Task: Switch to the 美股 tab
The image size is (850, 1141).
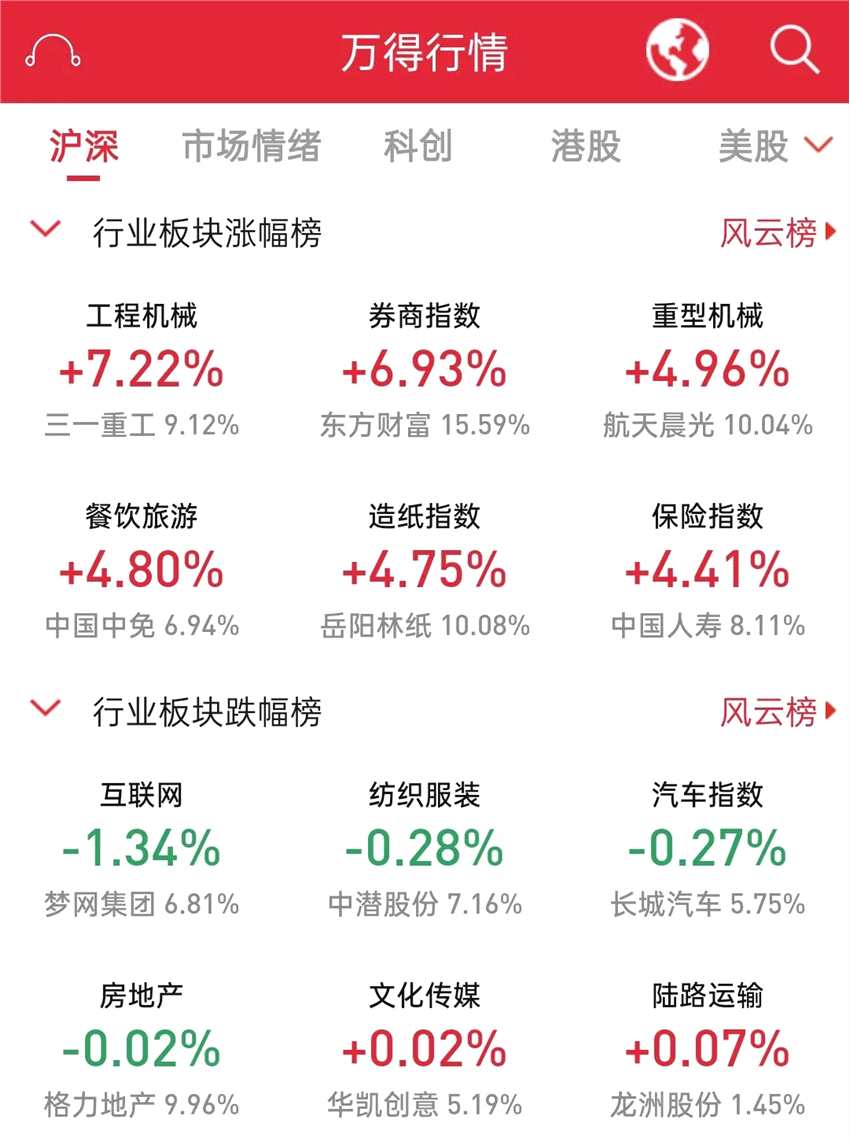Action: click(x=753, y=147)
